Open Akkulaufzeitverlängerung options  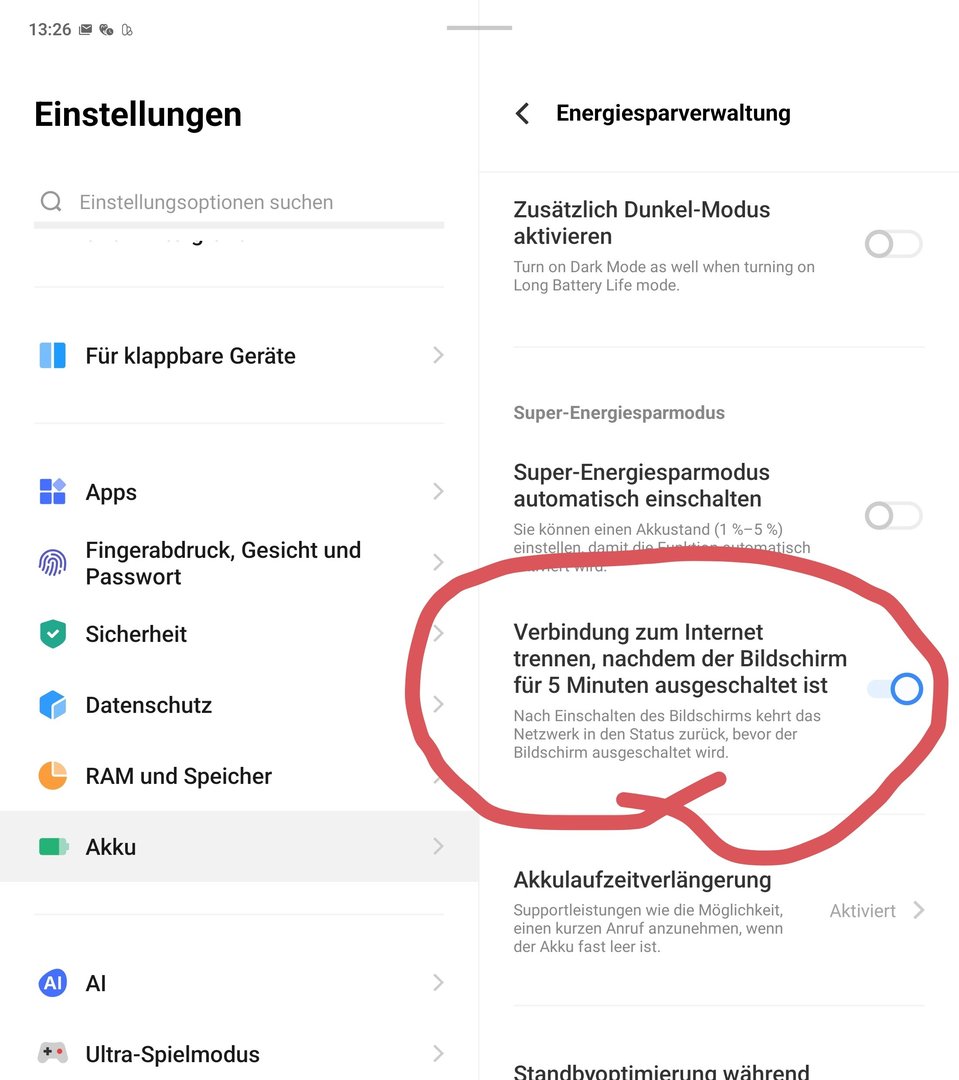click(x=718, y=910)
